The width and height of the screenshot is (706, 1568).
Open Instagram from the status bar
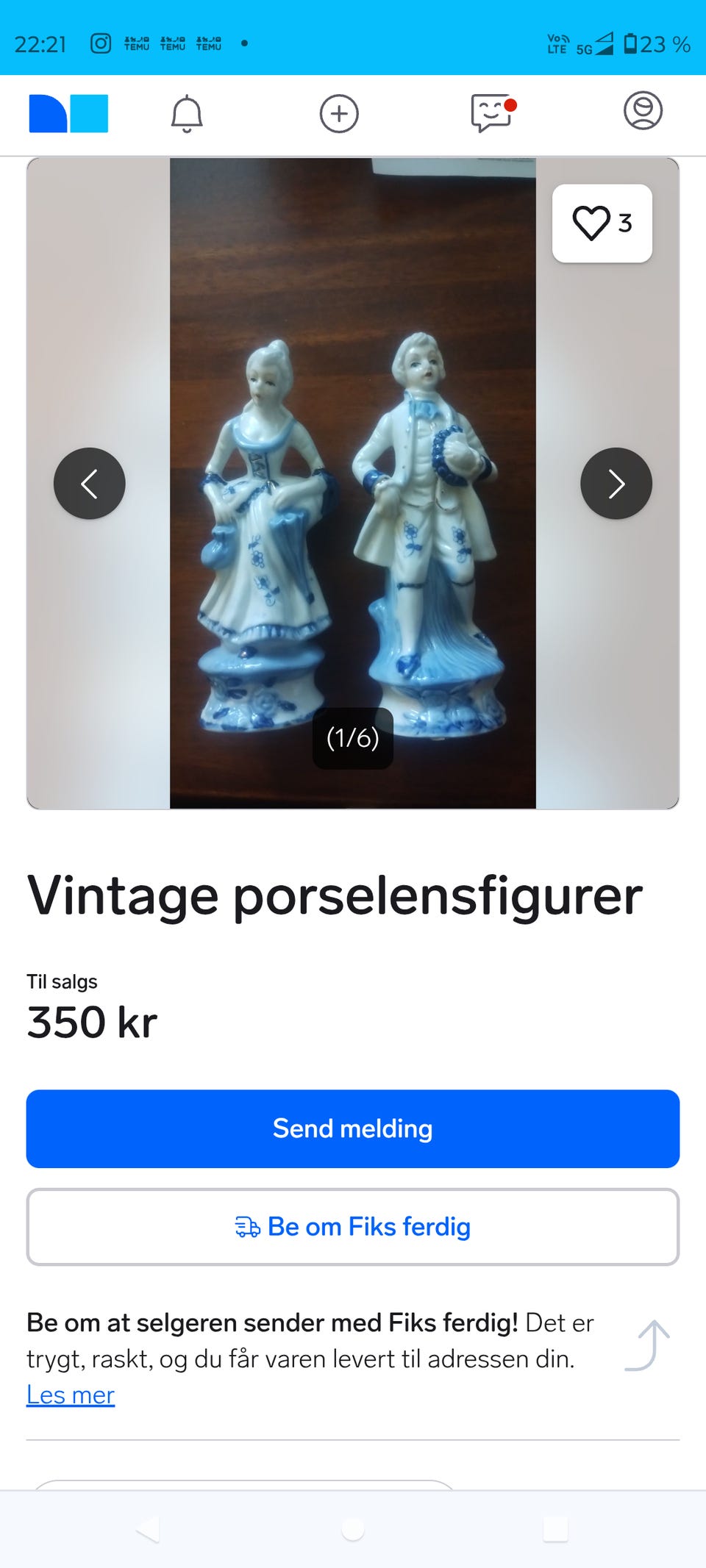click(101, 43)
